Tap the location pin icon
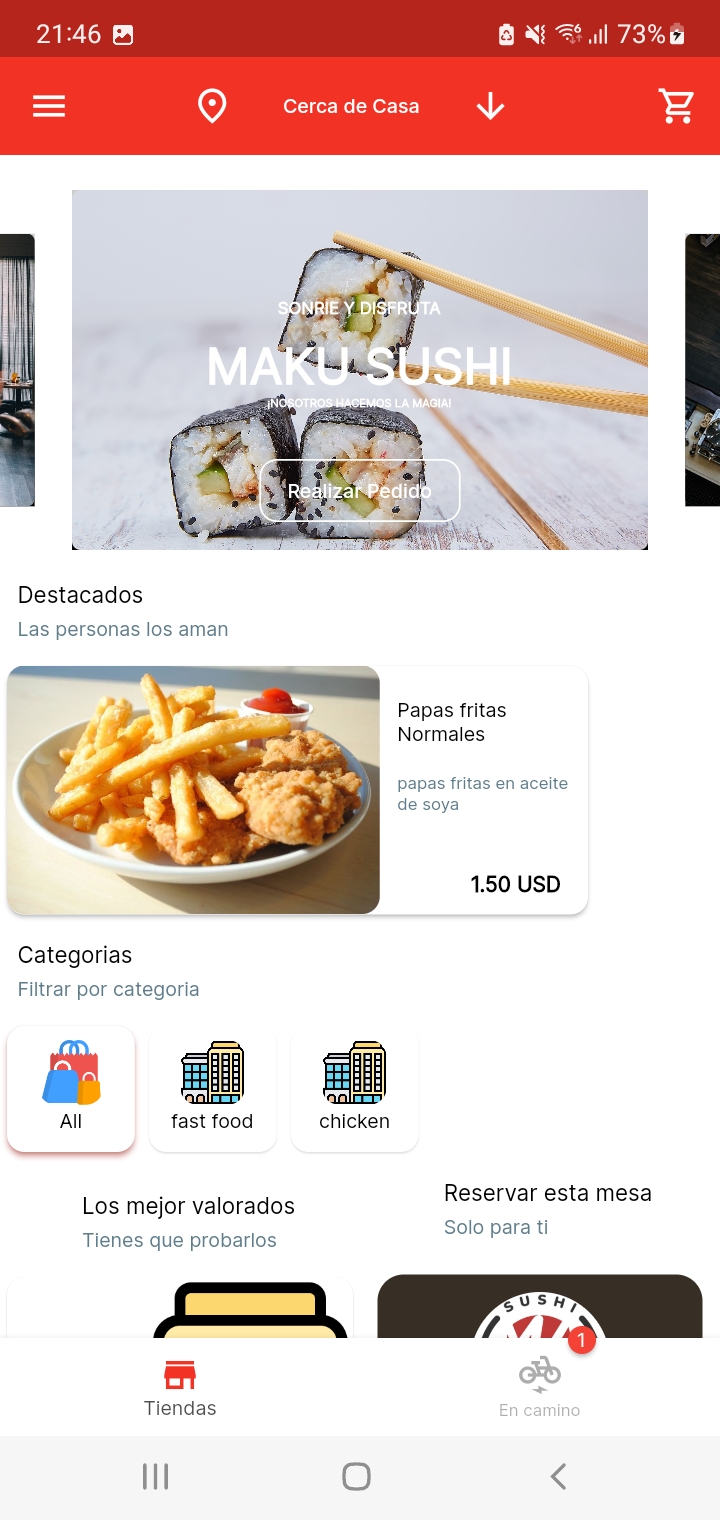Viewport: 720px width, 1520px height. (212, 106)
